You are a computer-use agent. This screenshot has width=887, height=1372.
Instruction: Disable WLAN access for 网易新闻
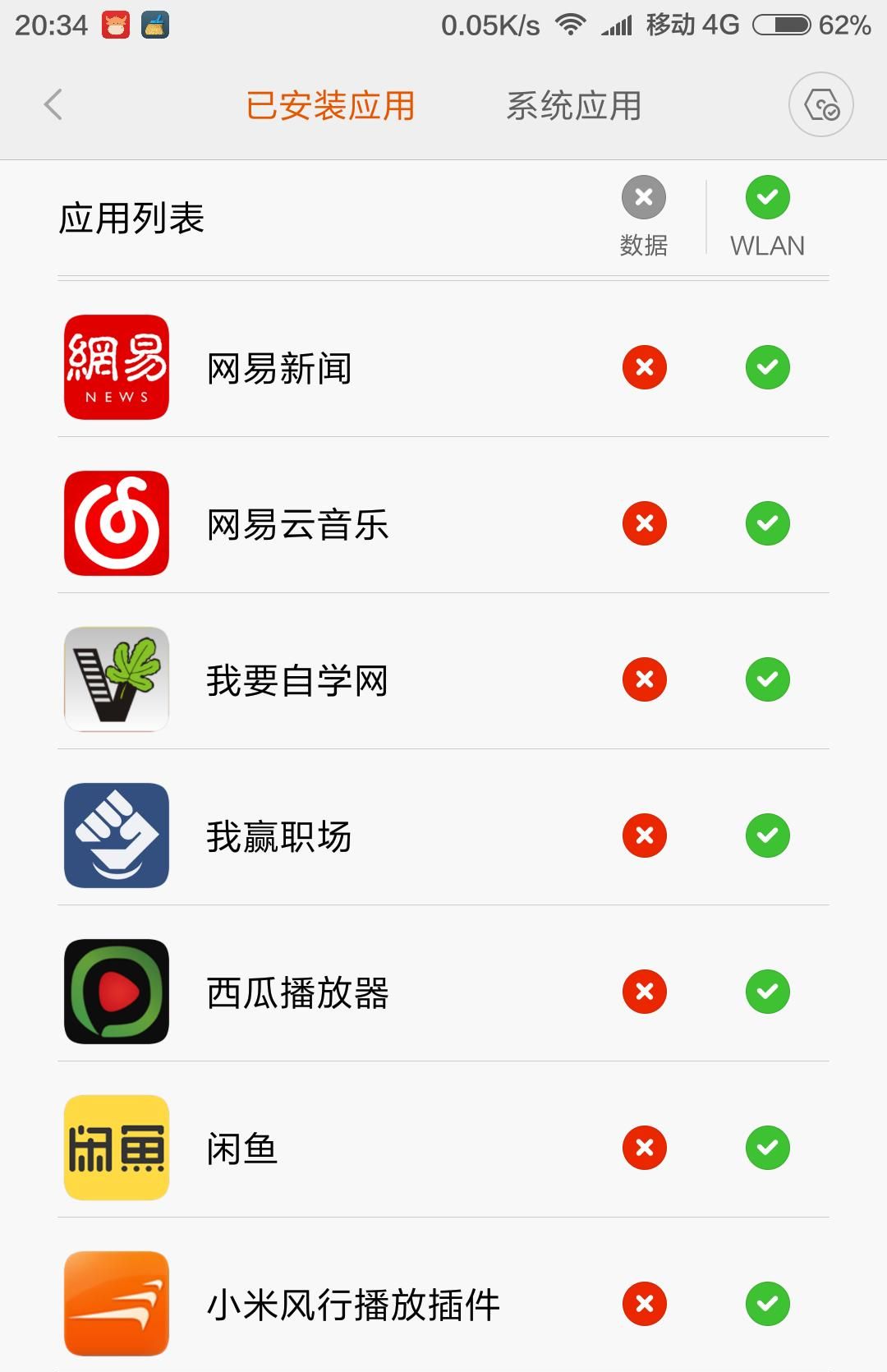point(767,366)
